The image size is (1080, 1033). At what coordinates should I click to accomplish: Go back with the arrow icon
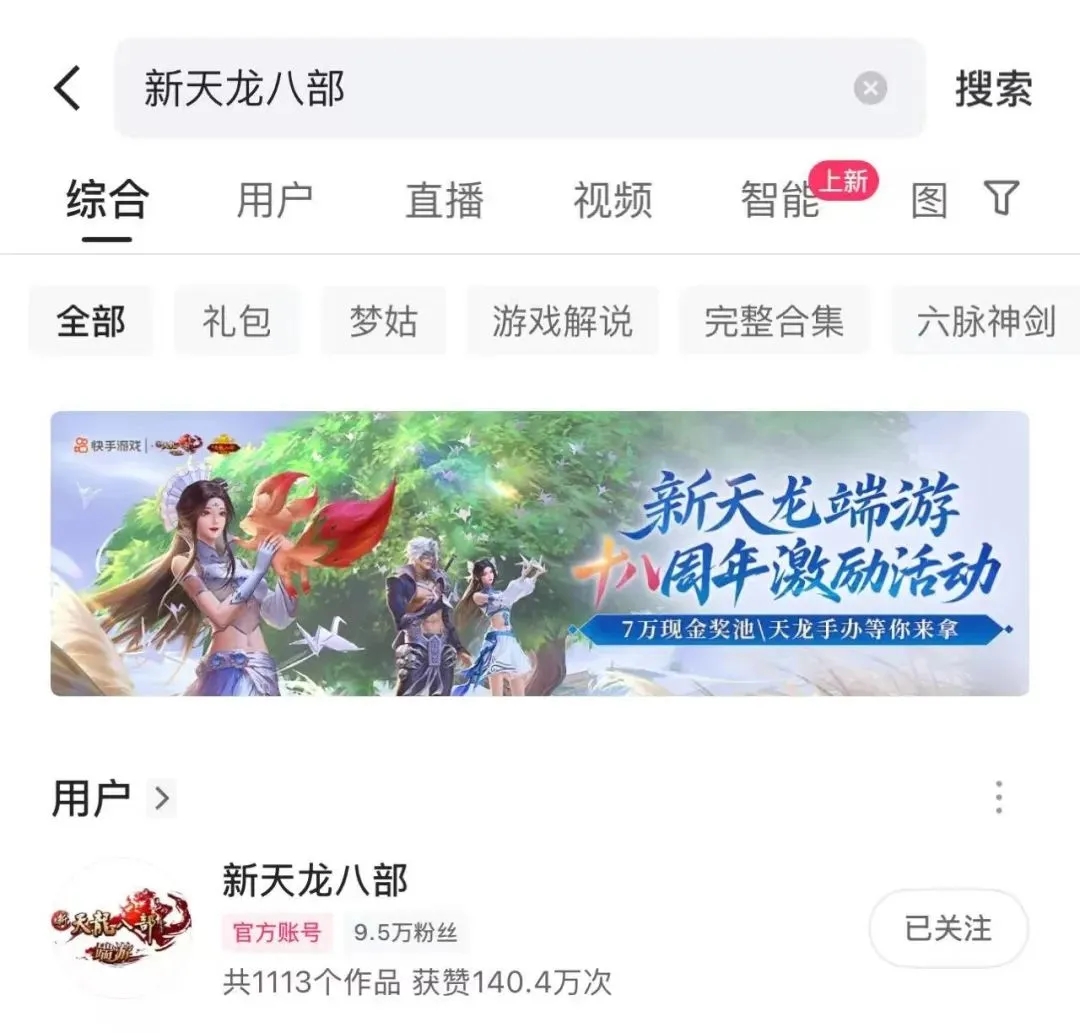67,88
